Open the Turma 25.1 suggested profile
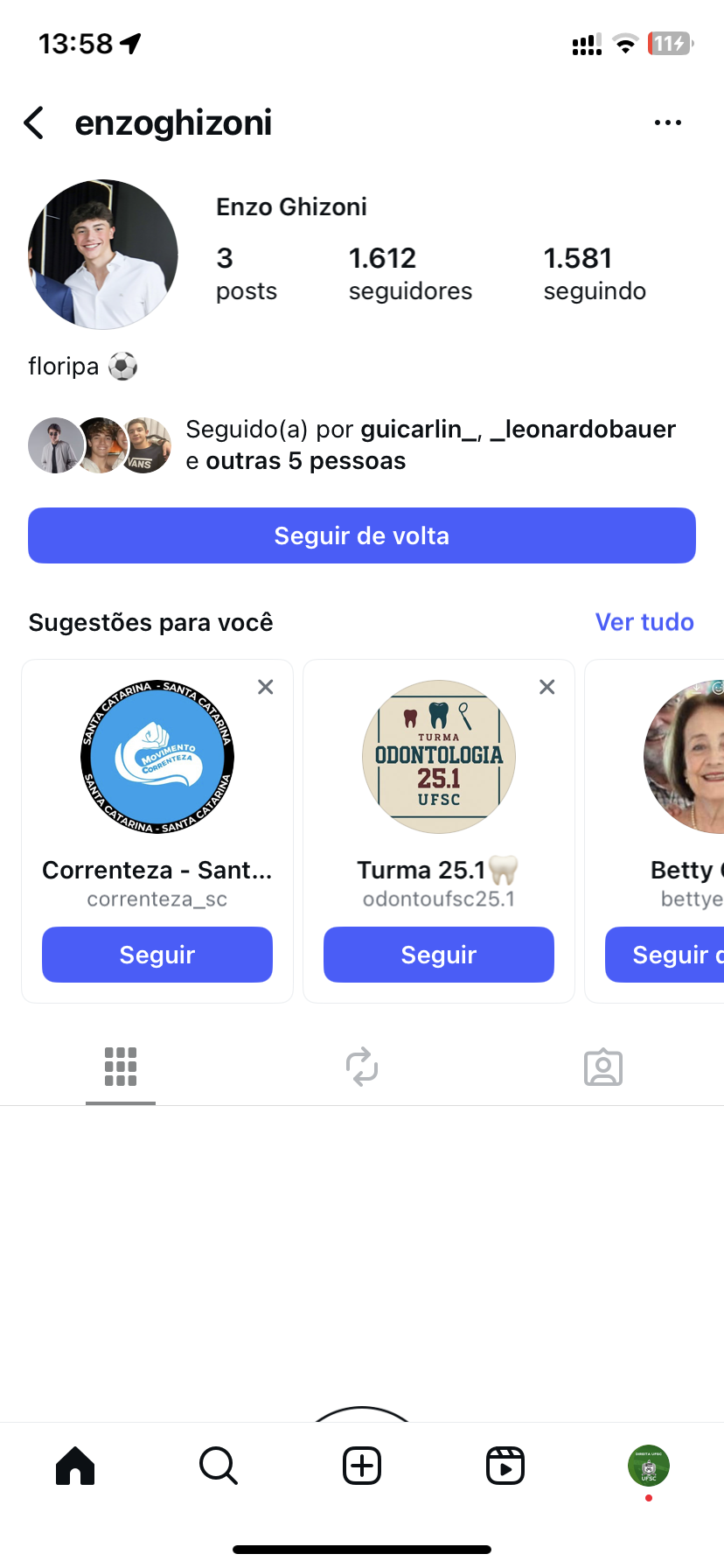This screenshot has width=724, height=1568. [x=439, y=758]
